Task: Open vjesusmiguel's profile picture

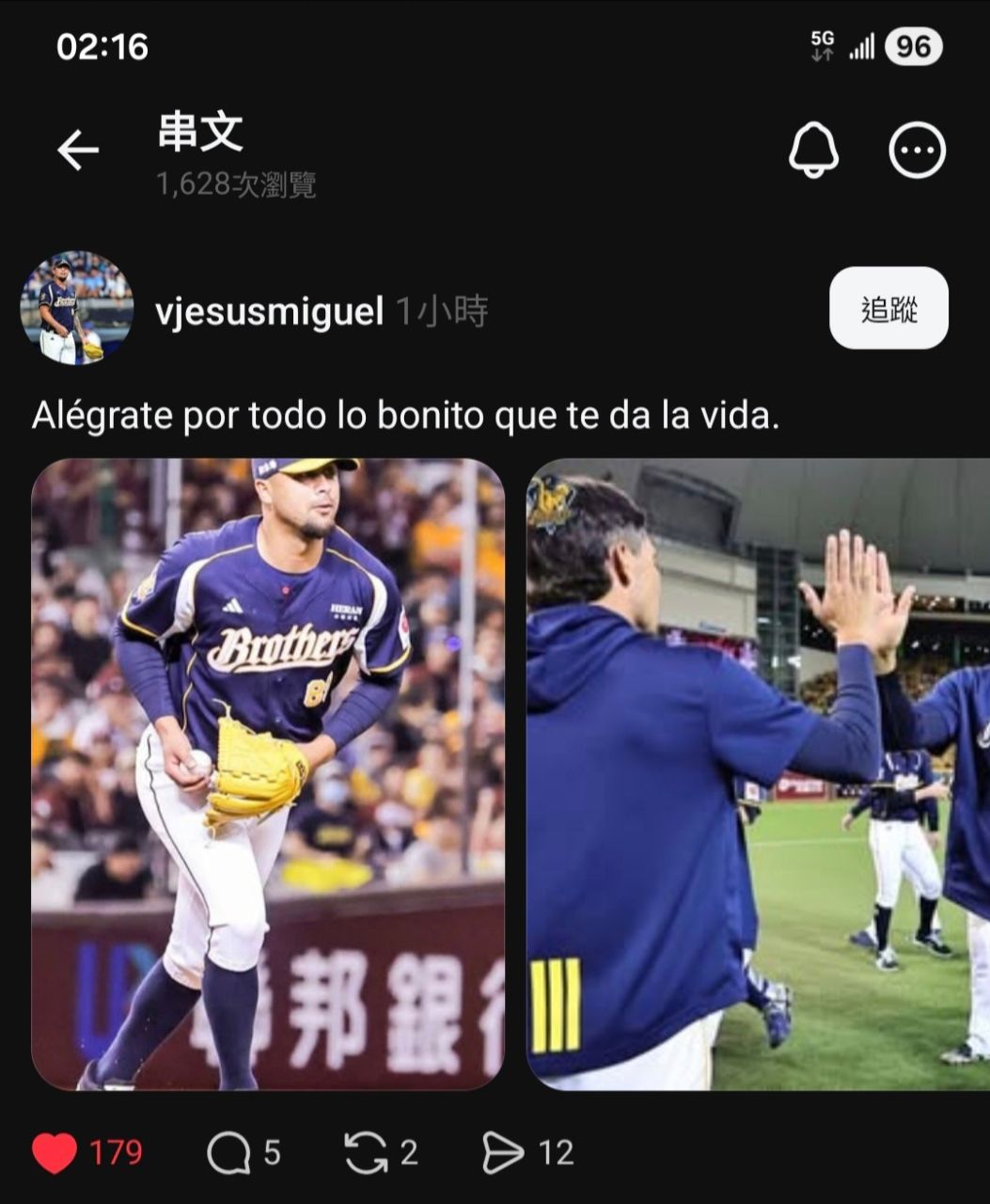Action: point(76,308)
